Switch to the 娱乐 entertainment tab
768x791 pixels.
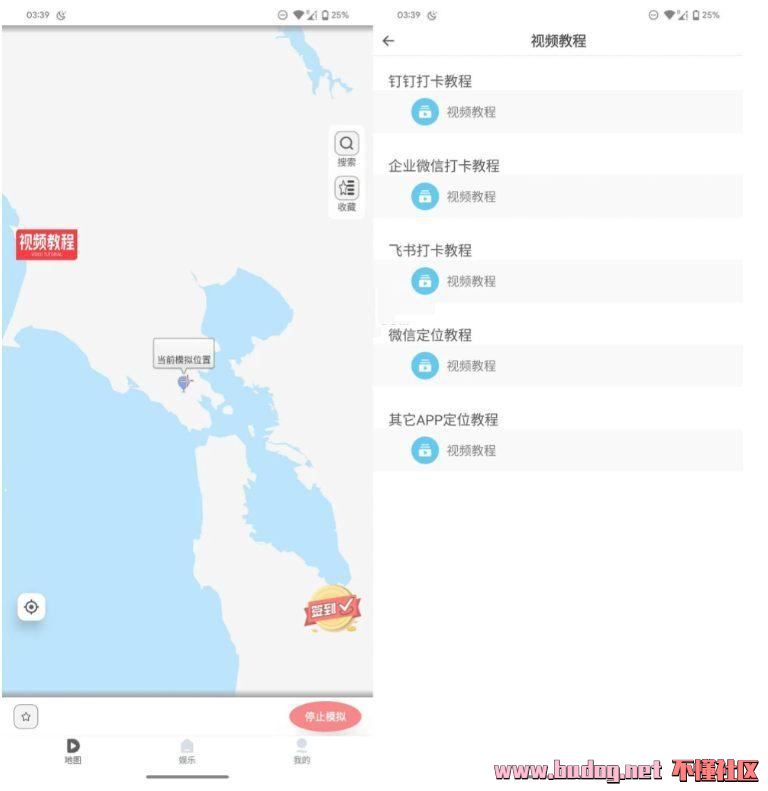[x=187, y=751]
